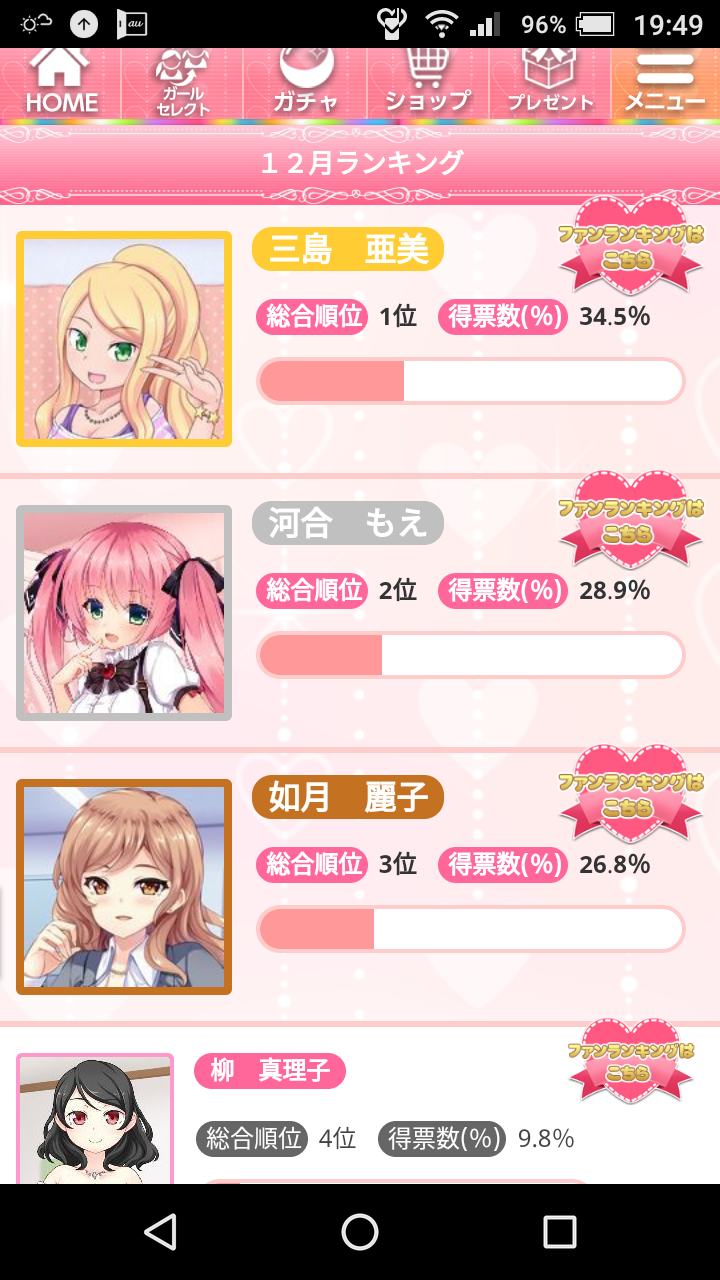View 柳 真理子's character portrait

pos(95,1120)
